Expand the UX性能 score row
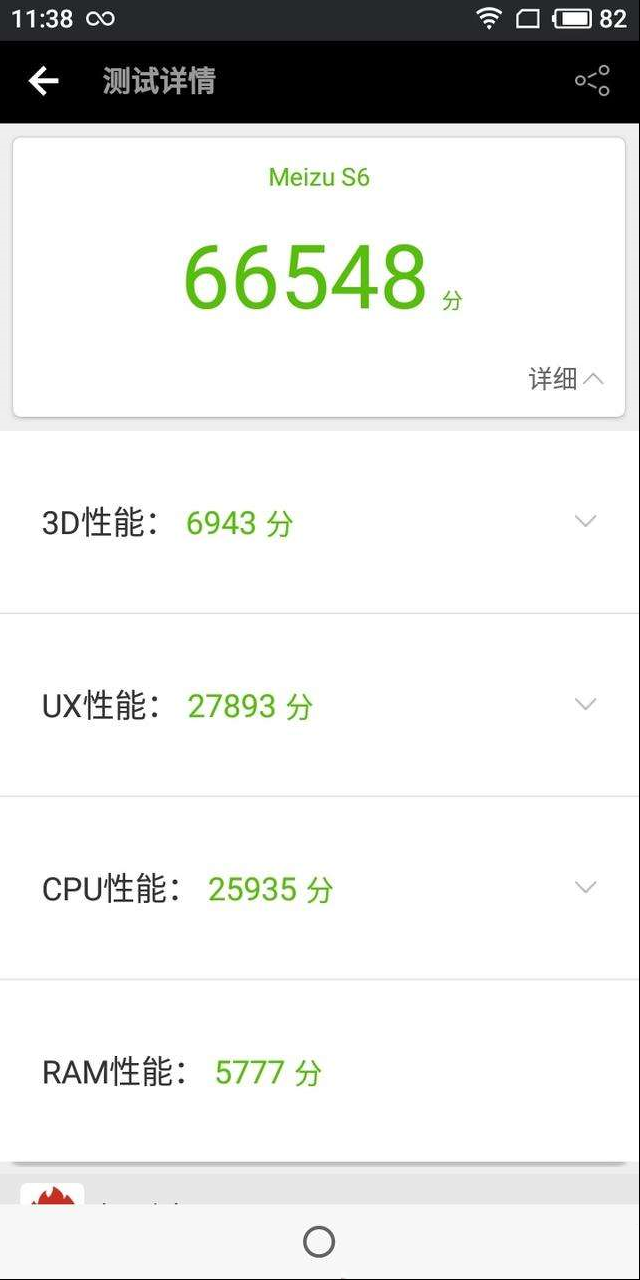The width and height of the screenshot is (640, 1280). pos(320,705)
